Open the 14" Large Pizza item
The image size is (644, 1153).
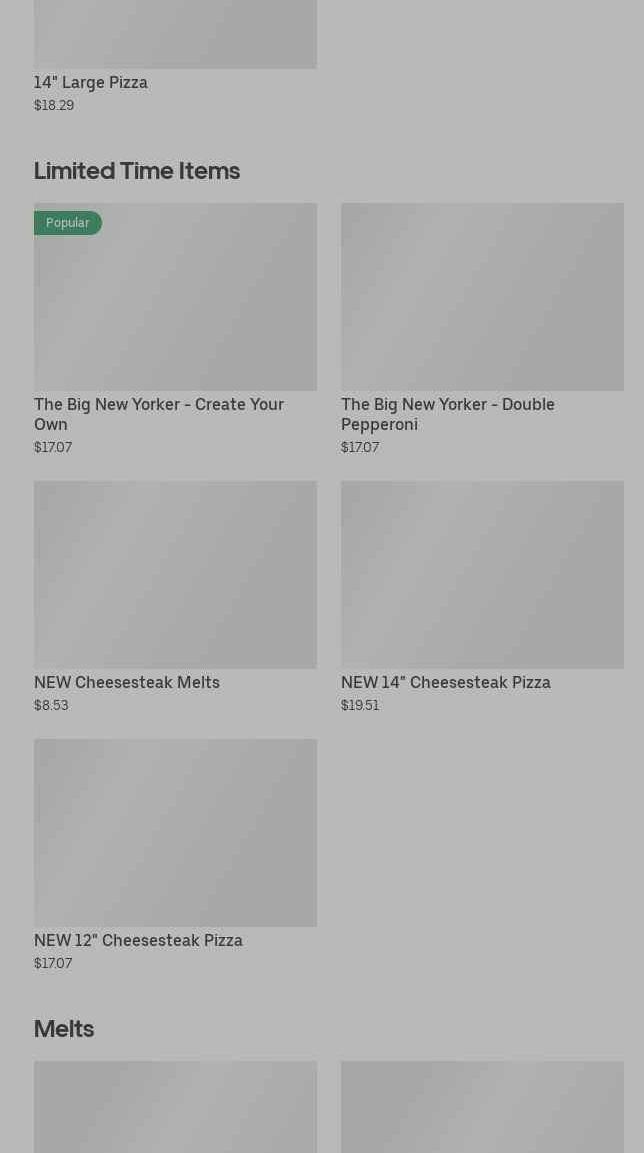[x=175, y=57]
